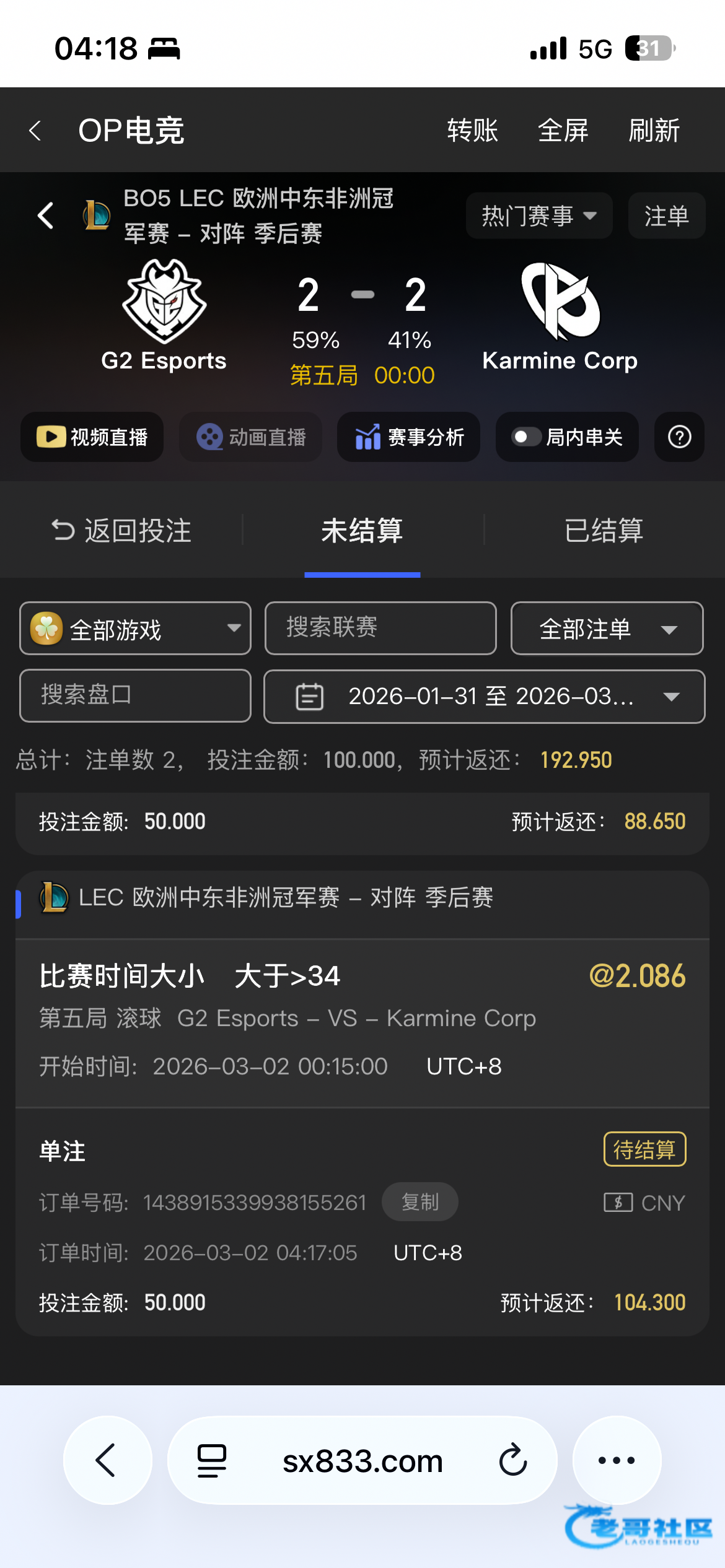
Task: View 赛事分析 match analysis
Action: click(409, 437)
